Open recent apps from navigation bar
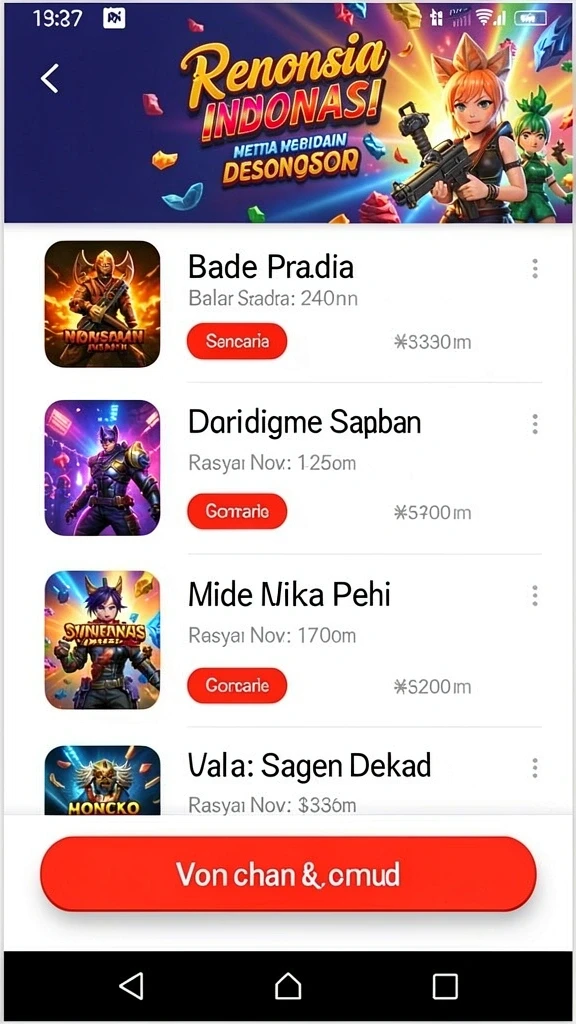 click(445, 986)
